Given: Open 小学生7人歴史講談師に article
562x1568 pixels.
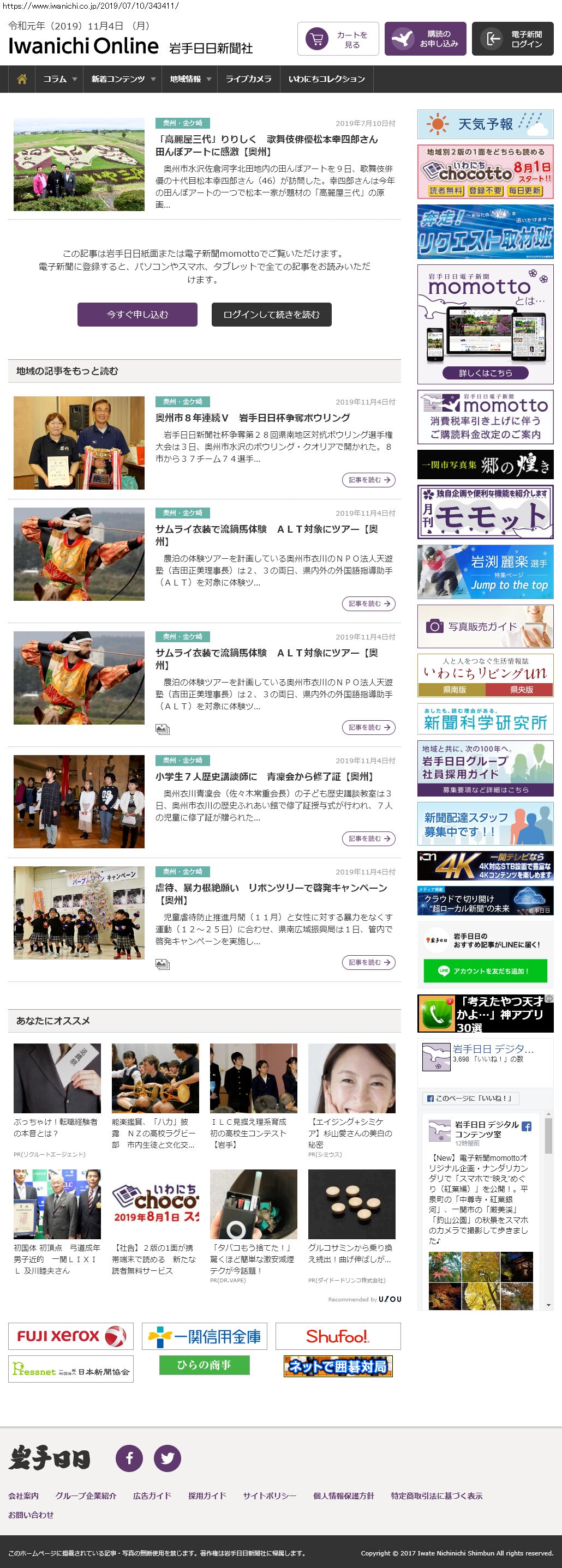Looking at the screenshot, I should click(264, 777).
